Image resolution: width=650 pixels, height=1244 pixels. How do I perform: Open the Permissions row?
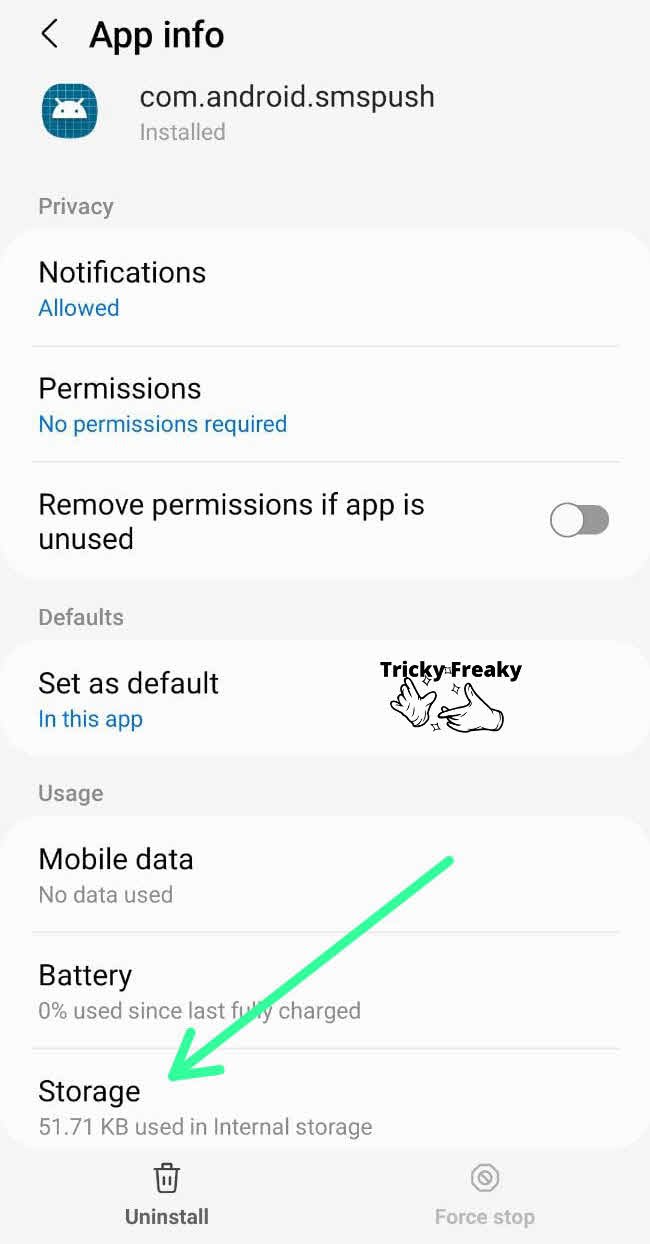[x=325, y=405]
